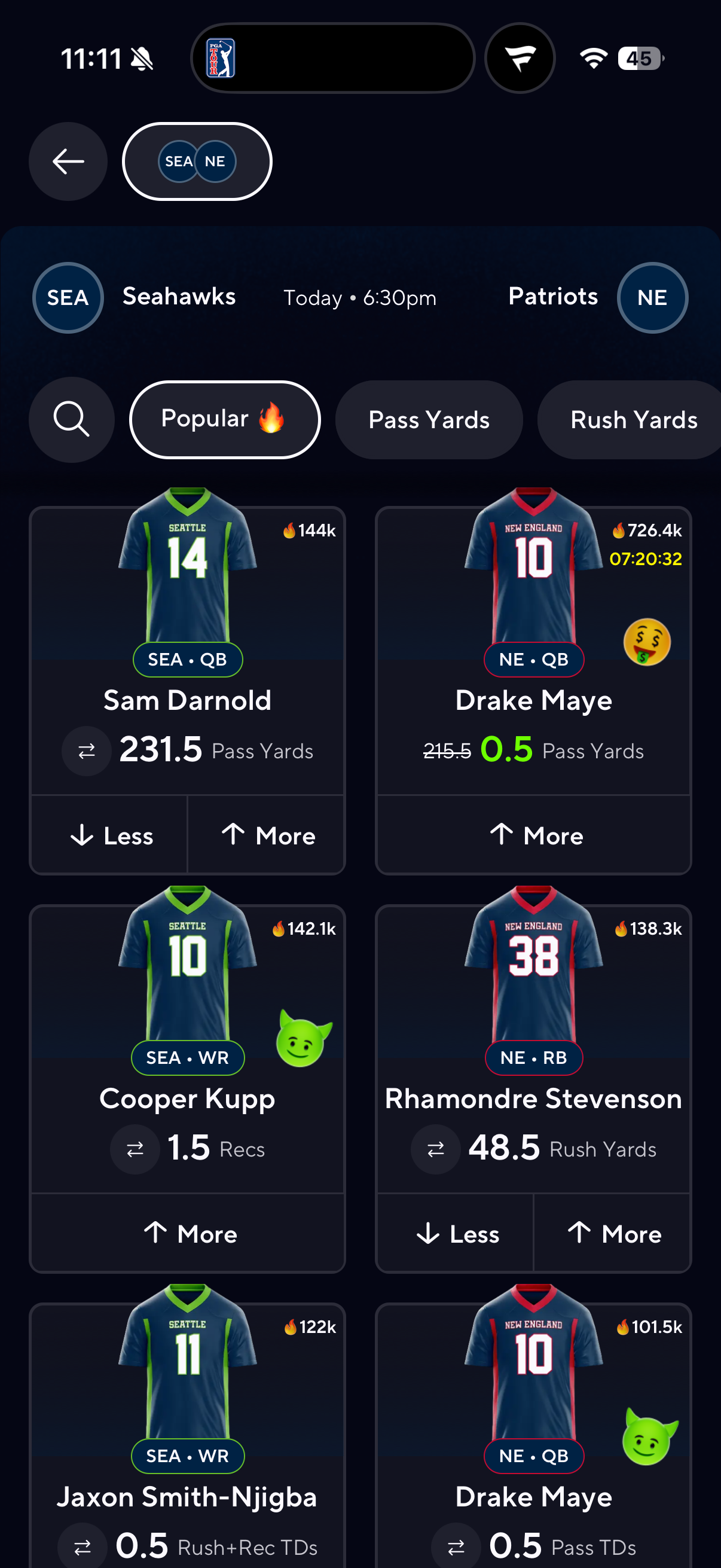This screenshot has width=721, height=1568.
Task: Pick More on Rhamondre Stevenson Rush Yards
Action: 612,1233
